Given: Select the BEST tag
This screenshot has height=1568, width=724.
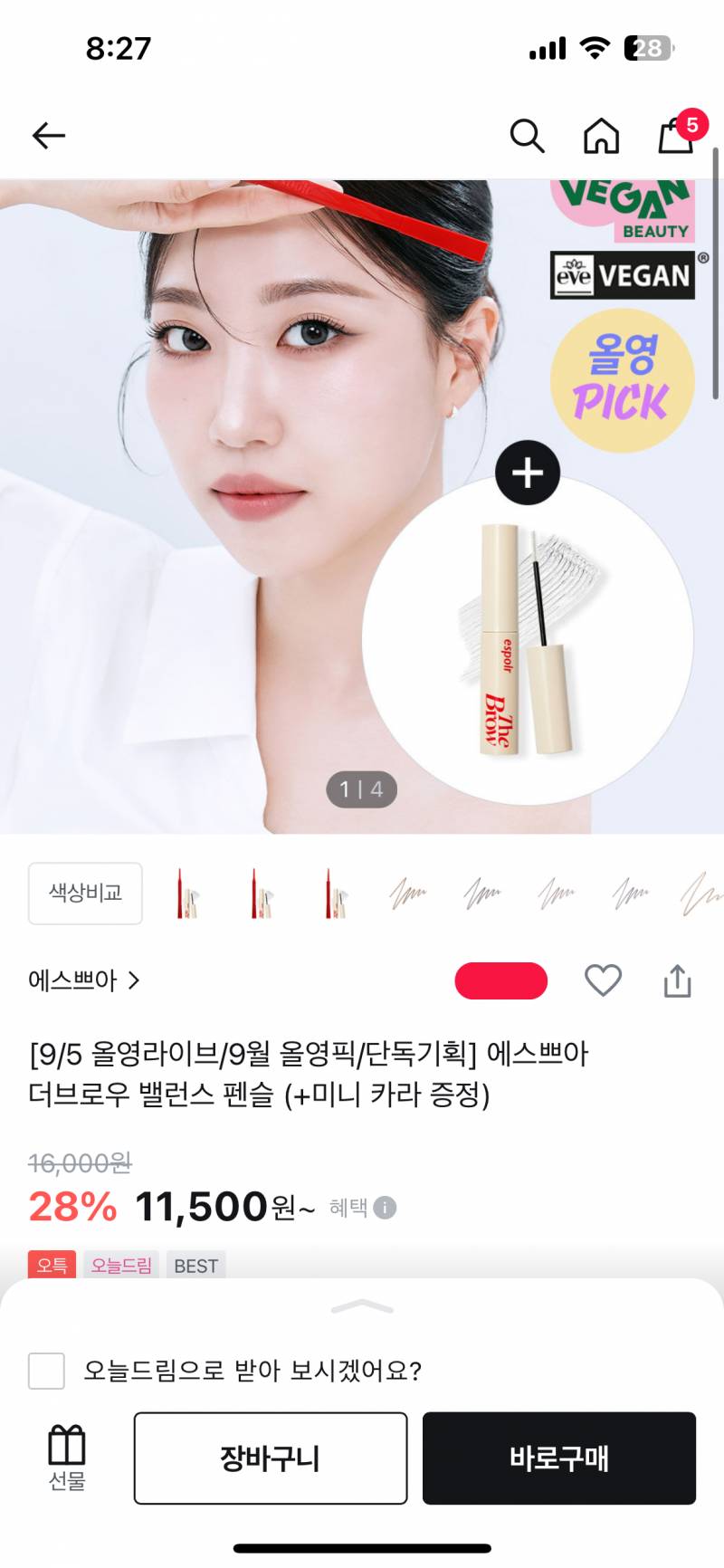Looking at the screenshot, I should (x=195, y=1265).
